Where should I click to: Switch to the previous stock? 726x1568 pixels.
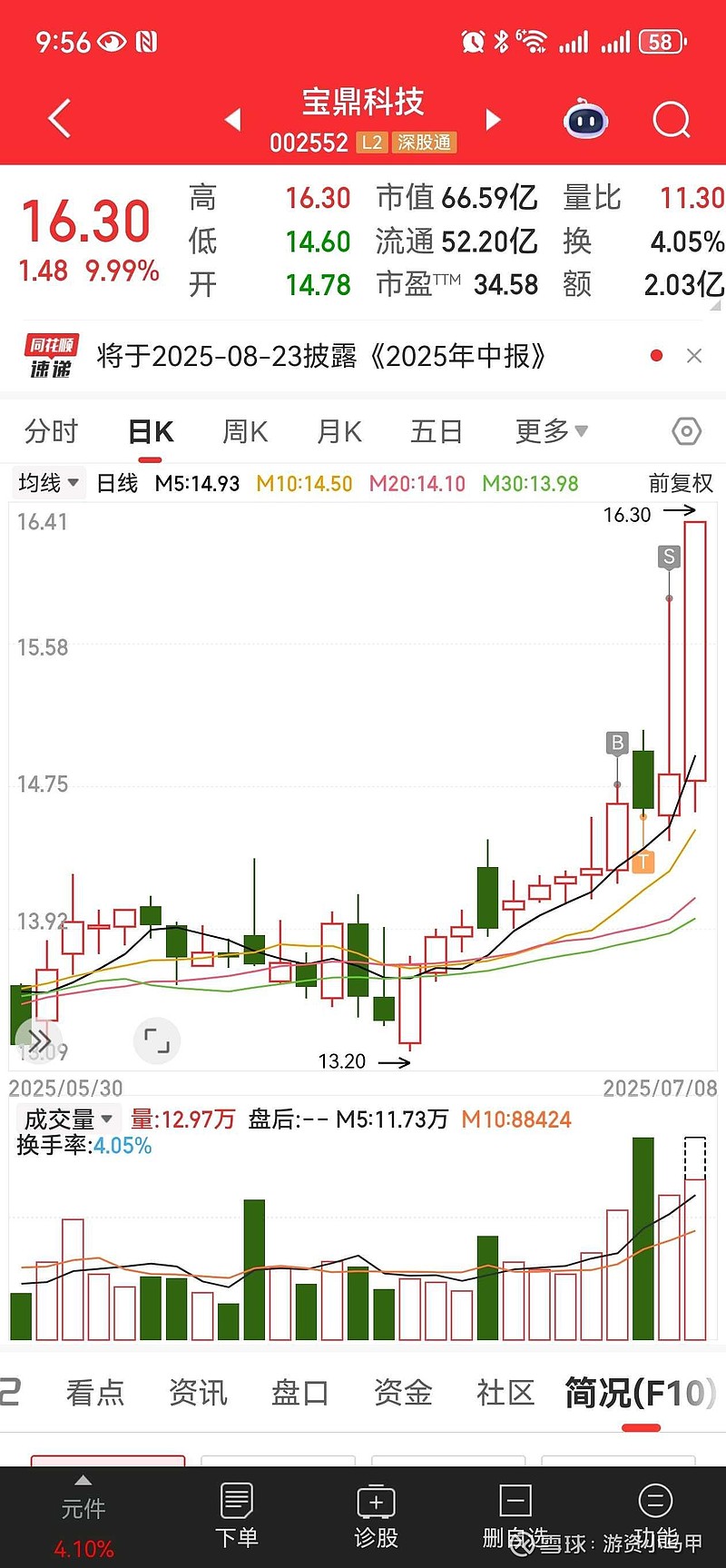(233, 119)
